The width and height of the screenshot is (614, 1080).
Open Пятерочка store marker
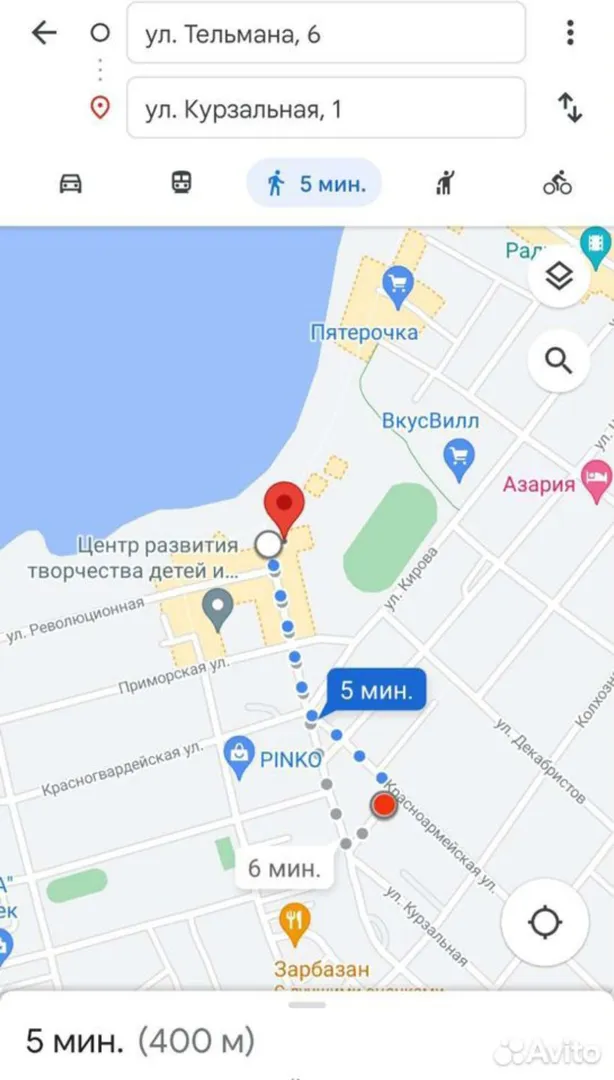[x=398, y=285]
